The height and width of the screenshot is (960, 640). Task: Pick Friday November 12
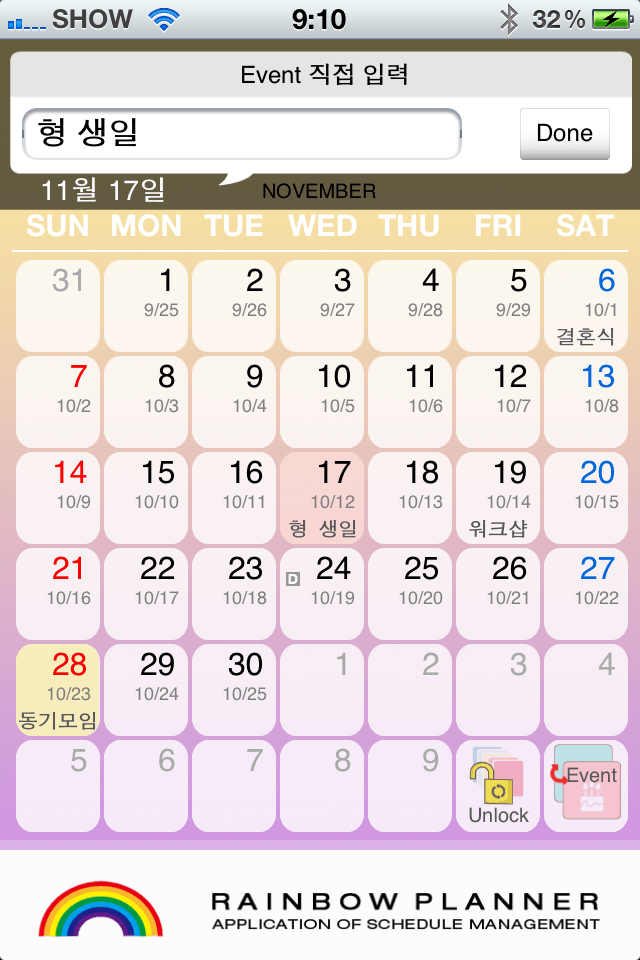click(498, 402)
